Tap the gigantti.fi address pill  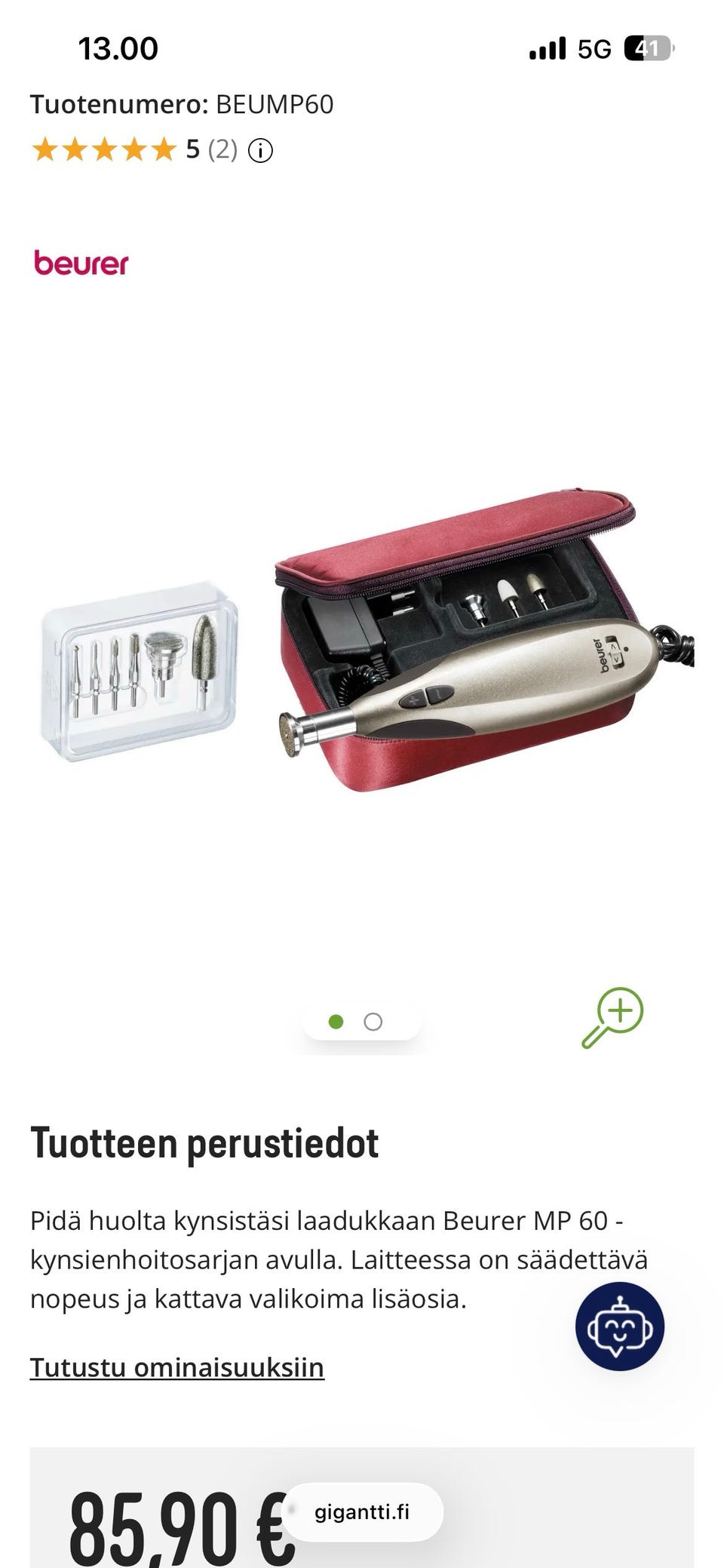pyautogui.click(x=362, y=1512)
